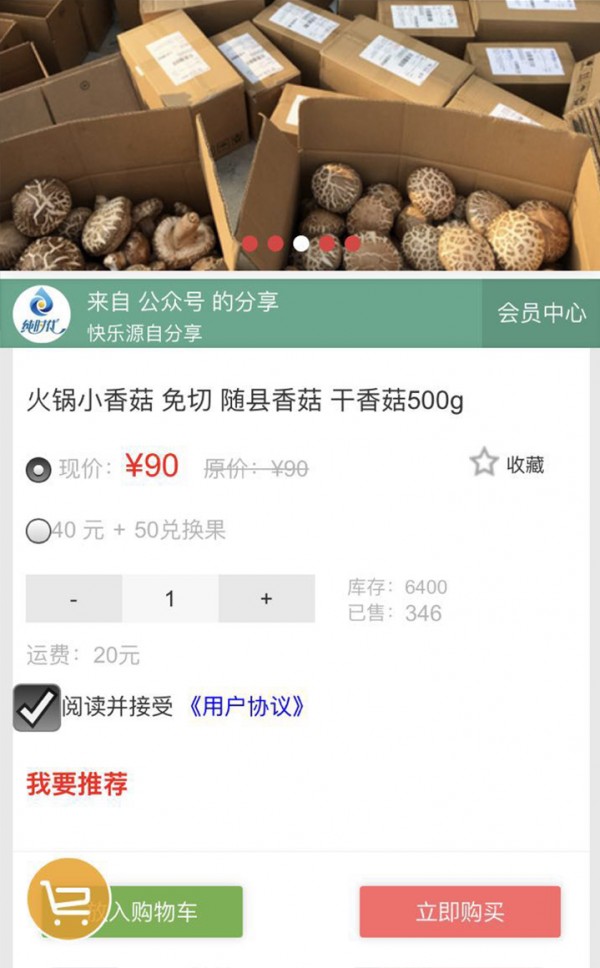The height and width of the screenshot is (968, 600).
Task: Decrease quantity with the minus button
Action: coord(74,599)
